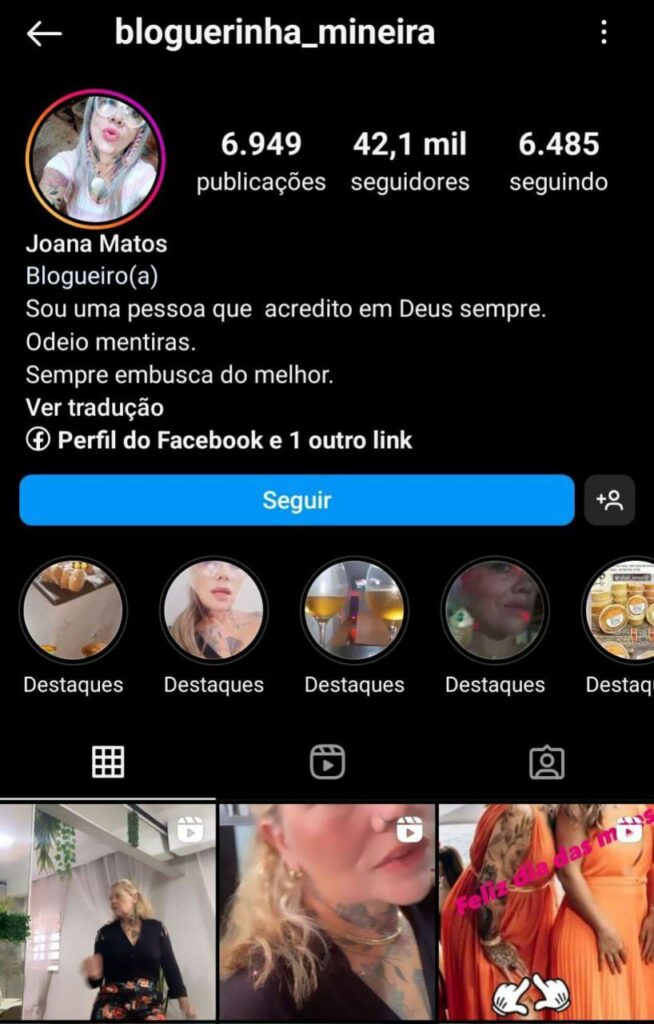Open the 42,1 mil seguidores list
The image size is (654, 1024).
[x=410, y=160]
